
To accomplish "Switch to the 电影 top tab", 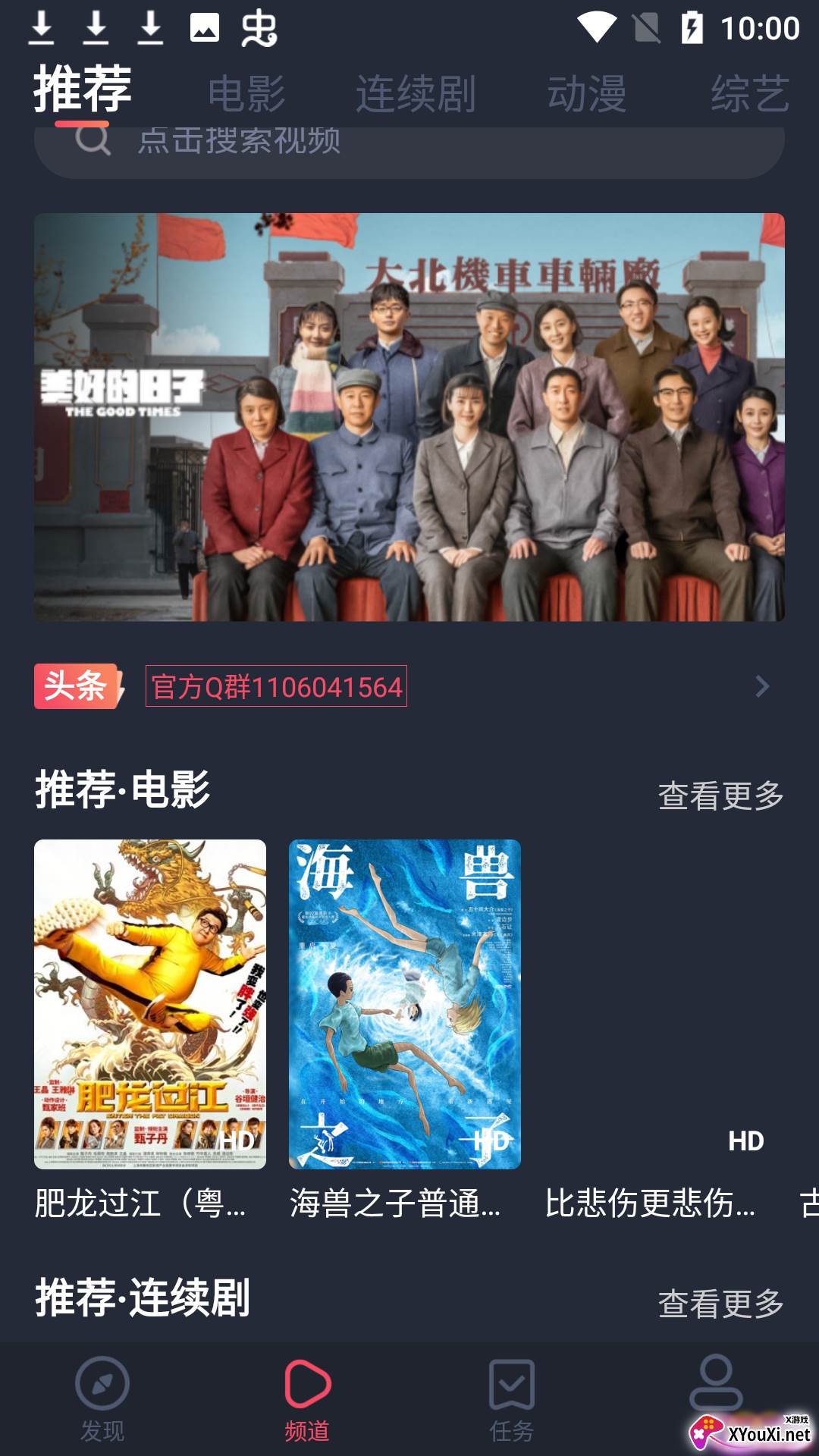I will pyautogui.click(x=246, y=94).
